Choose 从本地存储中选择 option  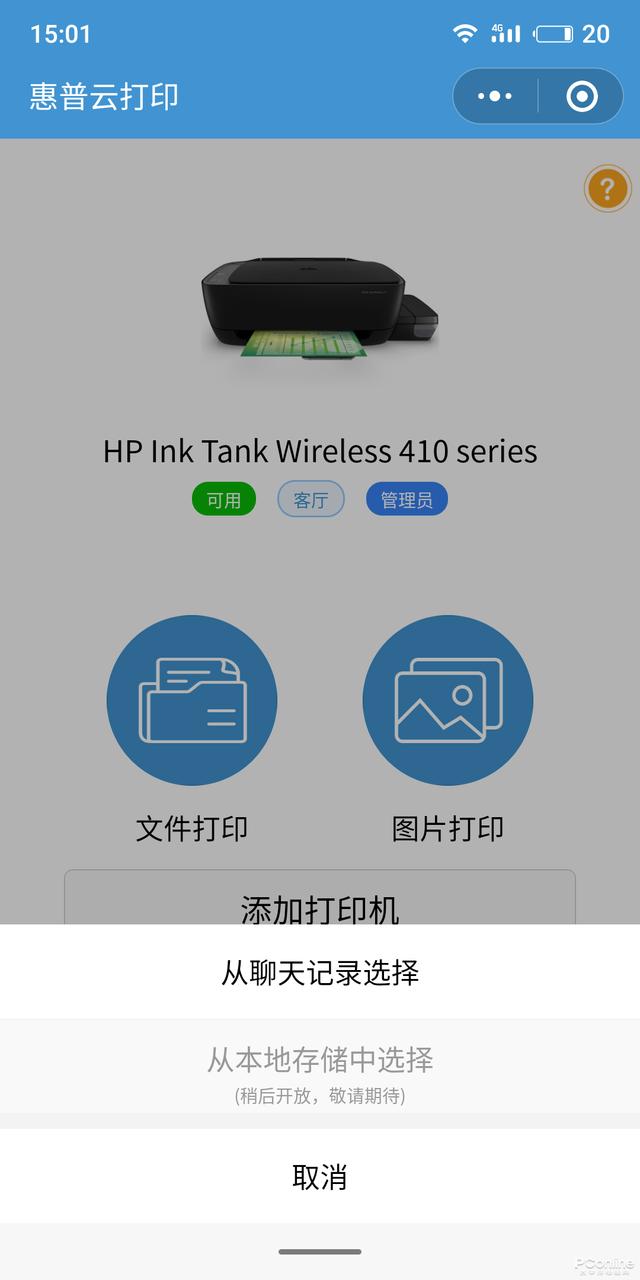click(320, 1066)
